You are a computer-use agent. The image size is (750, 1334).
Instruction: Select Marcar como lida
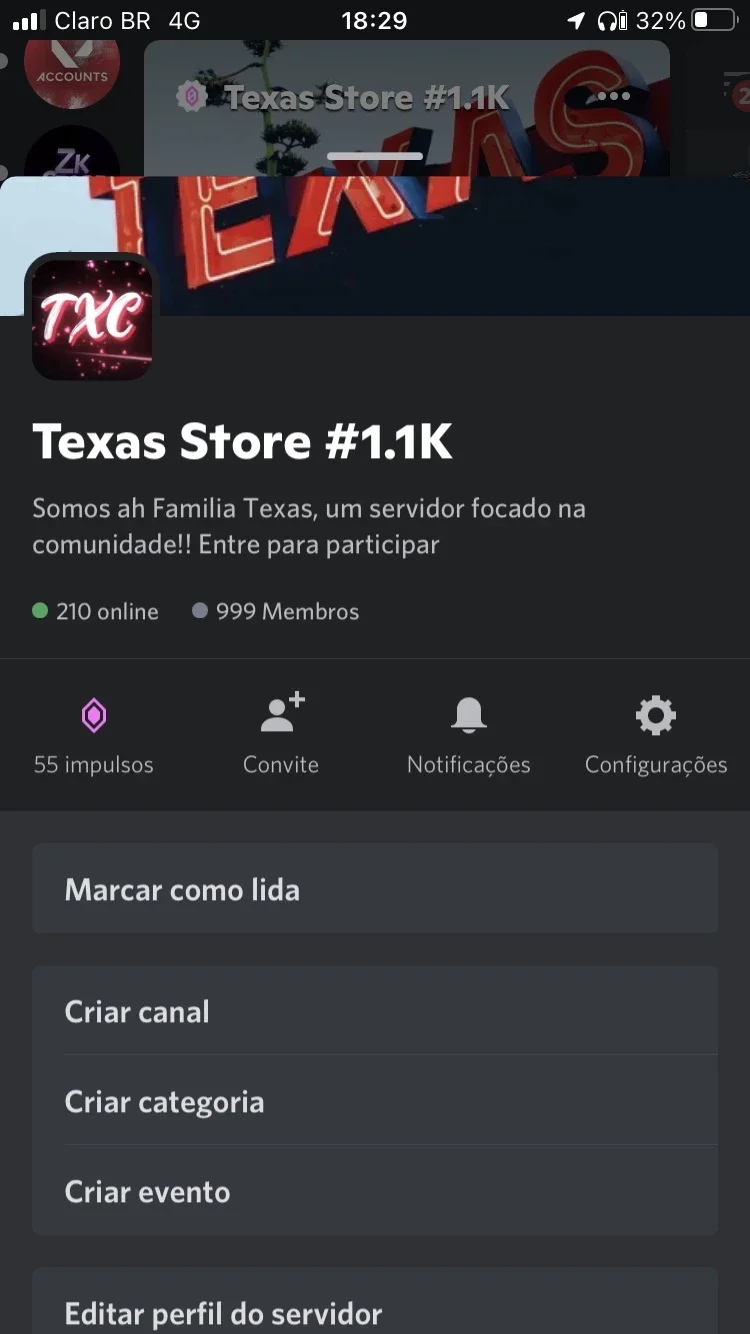coord(375,889)
